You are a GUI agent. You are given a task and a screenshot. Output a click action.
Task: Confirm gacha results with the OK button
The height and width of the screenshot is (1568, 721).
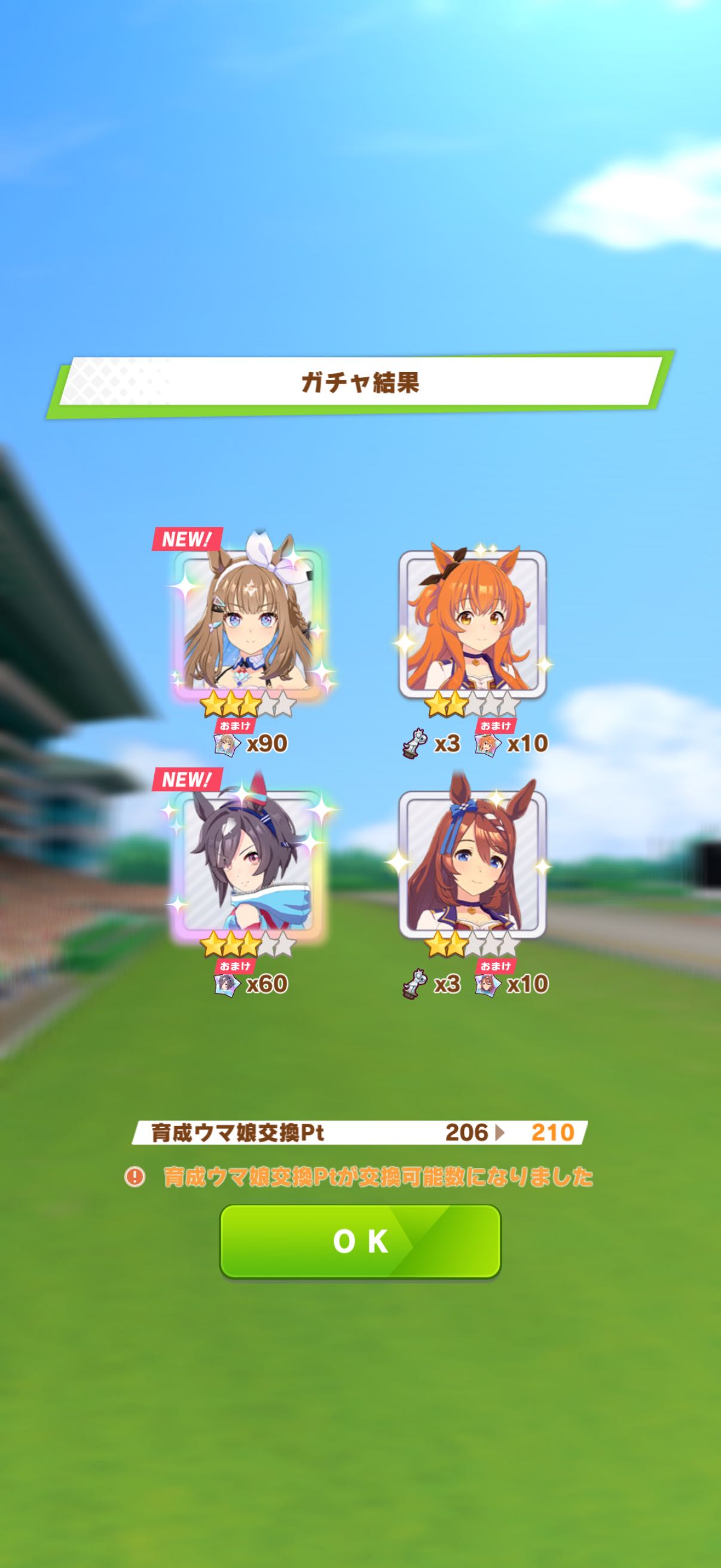tap(360, 1240)
